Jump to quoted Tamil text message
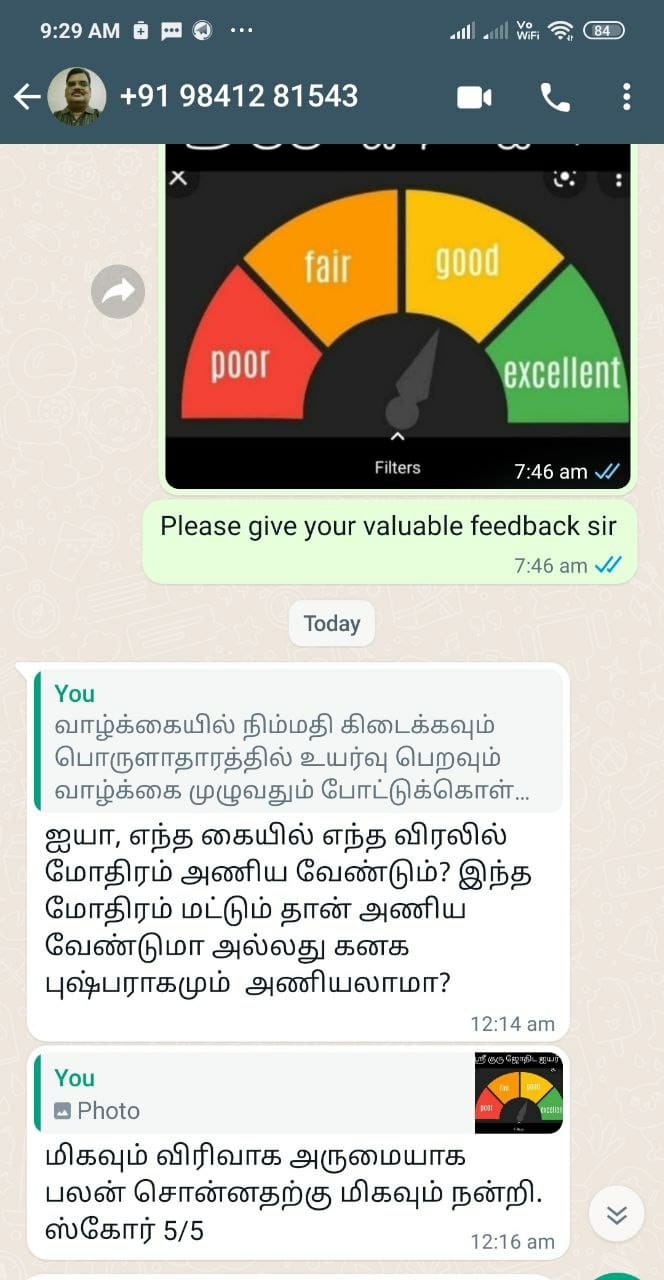664x1280 pixels. tap(298, 741)
